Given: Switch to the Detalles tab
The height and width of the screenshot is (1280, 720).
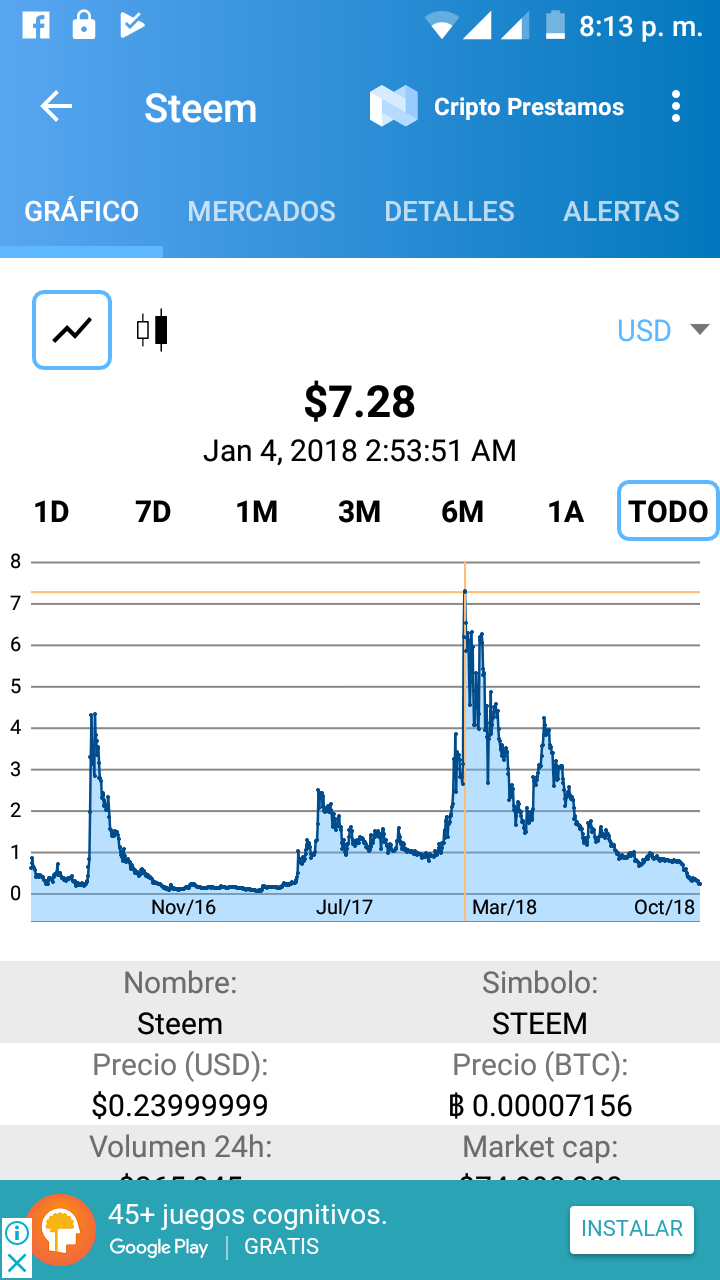Looking at the screenshot, I should [449, 211].
